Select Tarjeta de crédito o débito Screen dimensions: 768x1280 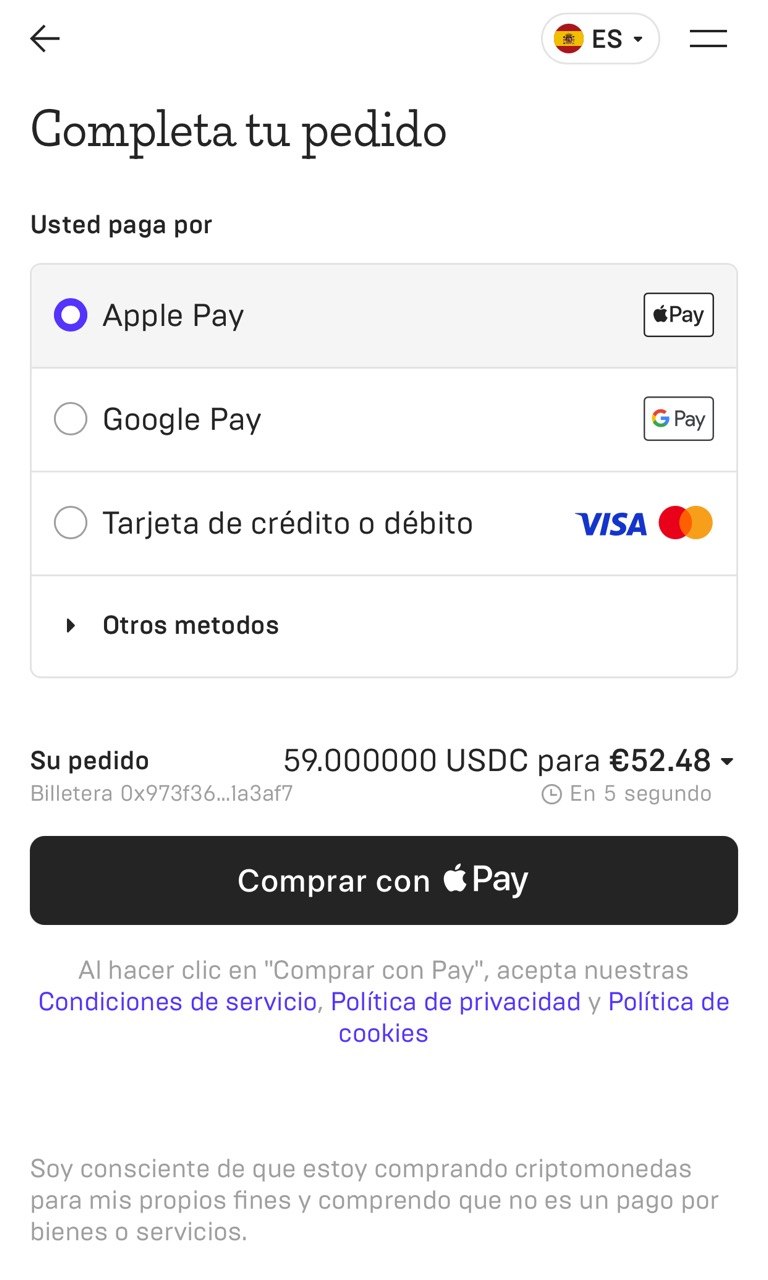click(71, 523)
